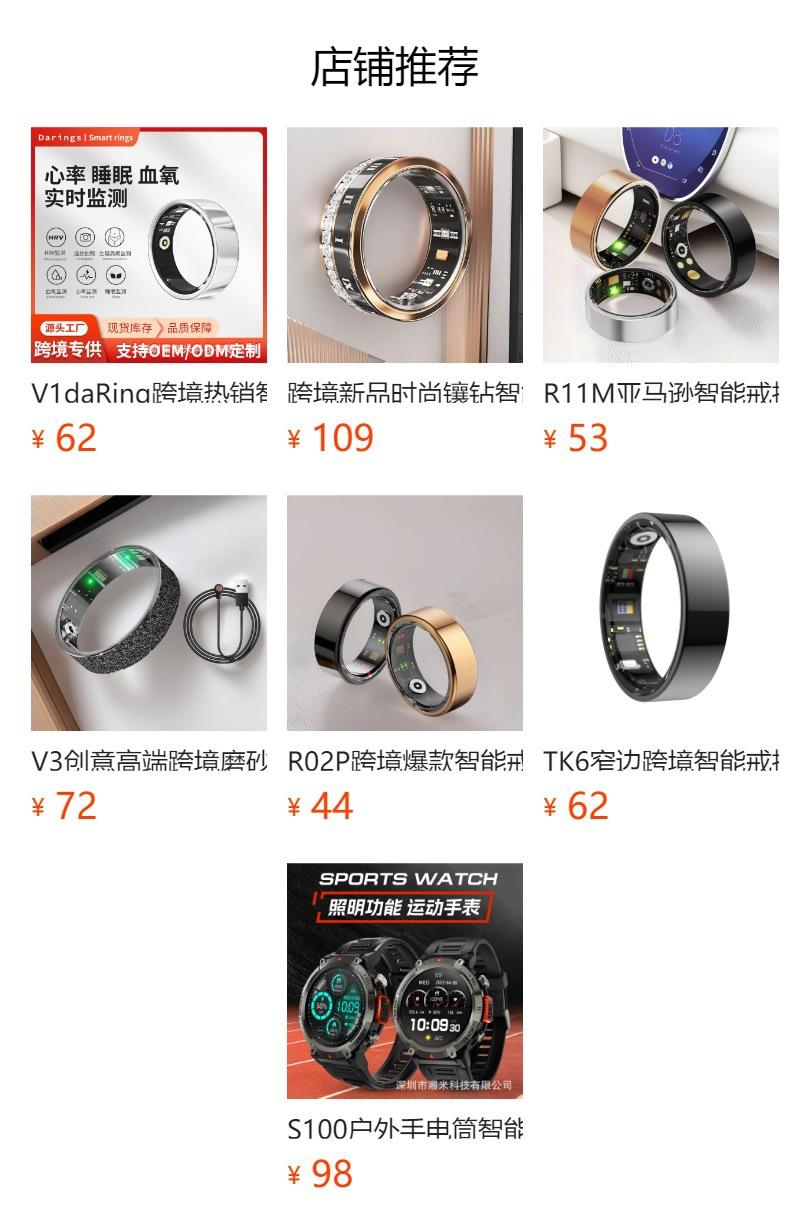Click the 生理周期监测 body icon
The height and width of the screenshot is (1232, 790).
[x=113, y=238]
